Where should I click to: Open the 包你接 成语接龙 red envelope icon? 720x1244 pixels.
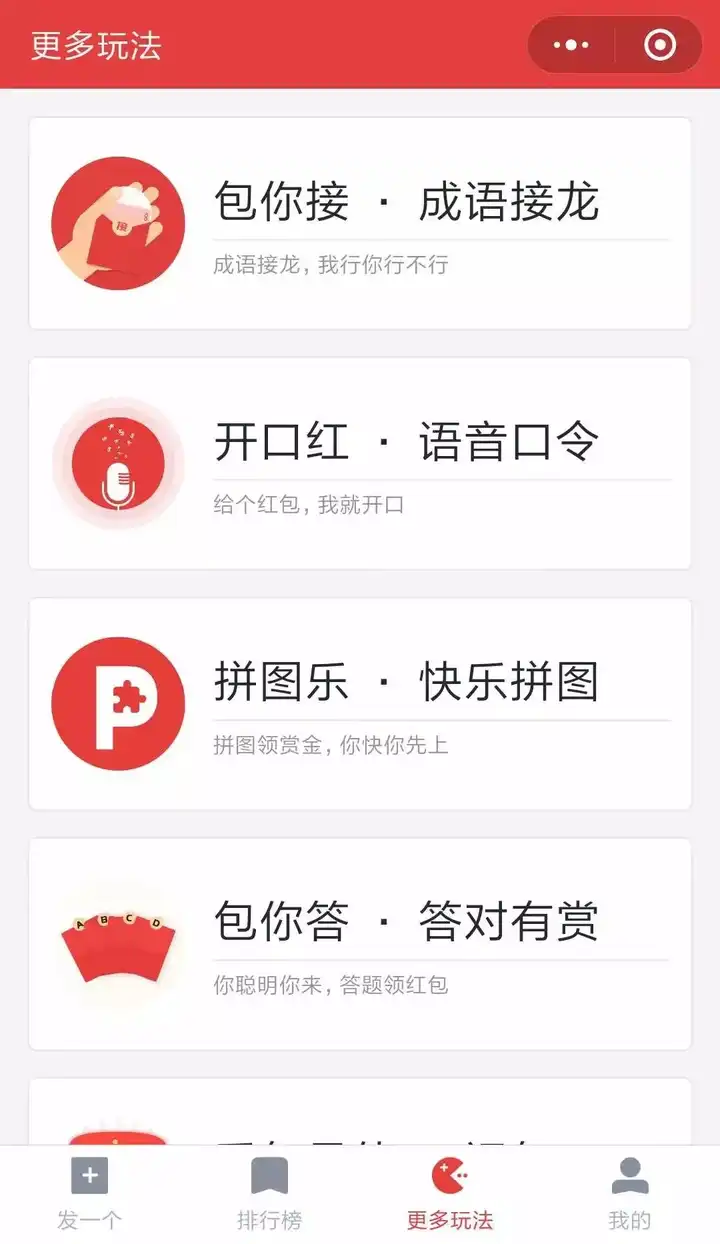(x=118, y=222)
